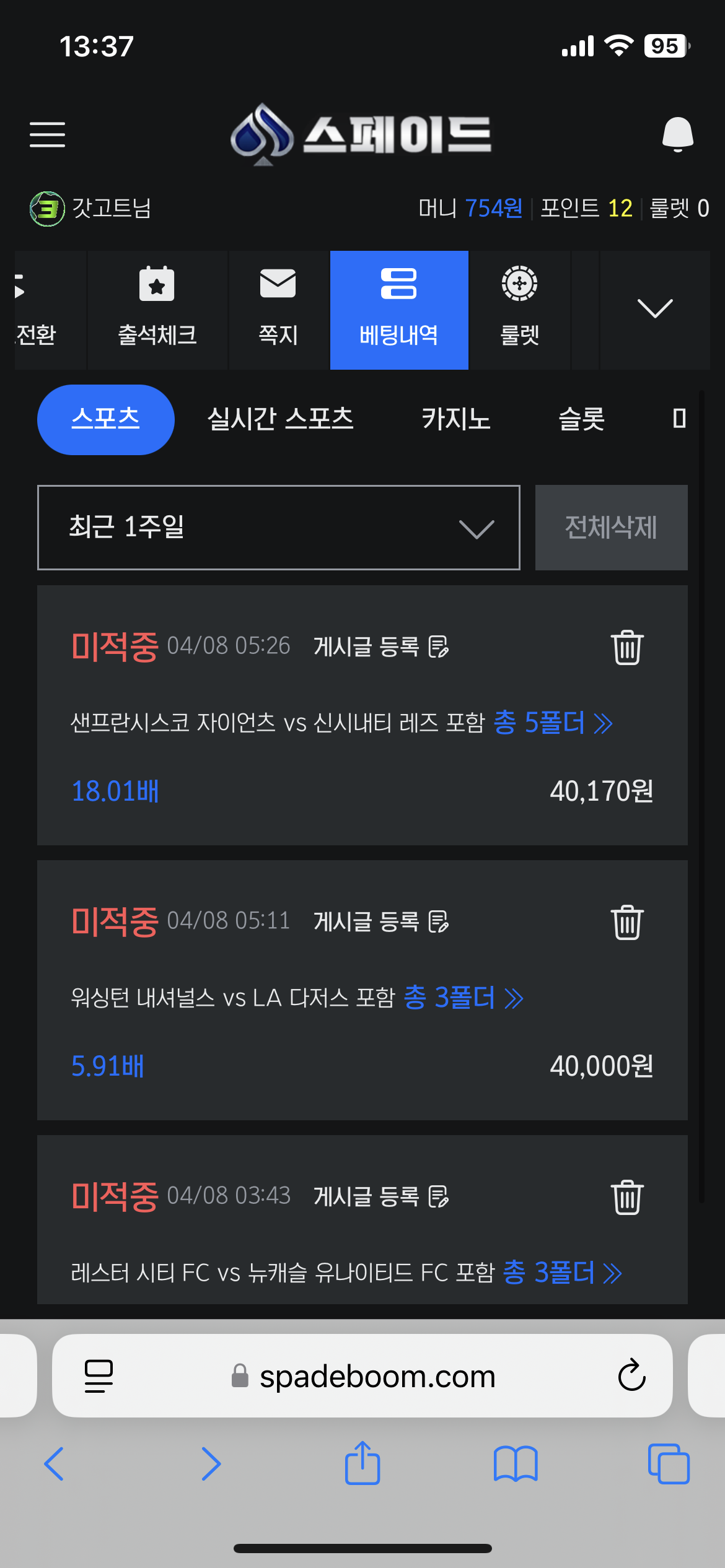Expand the menu with the down chevron
The width and height of the screenshot is (725, 1568).
[x=655, y=309]
